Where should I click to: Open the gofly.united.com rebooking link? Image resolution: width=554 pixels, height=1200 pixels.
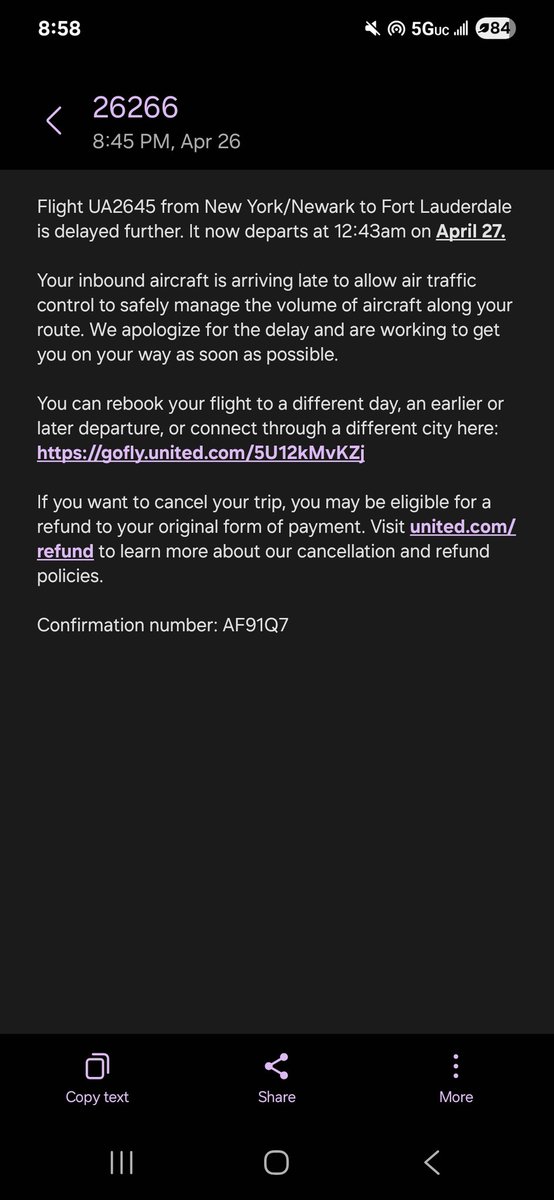[x=200, y=452]
